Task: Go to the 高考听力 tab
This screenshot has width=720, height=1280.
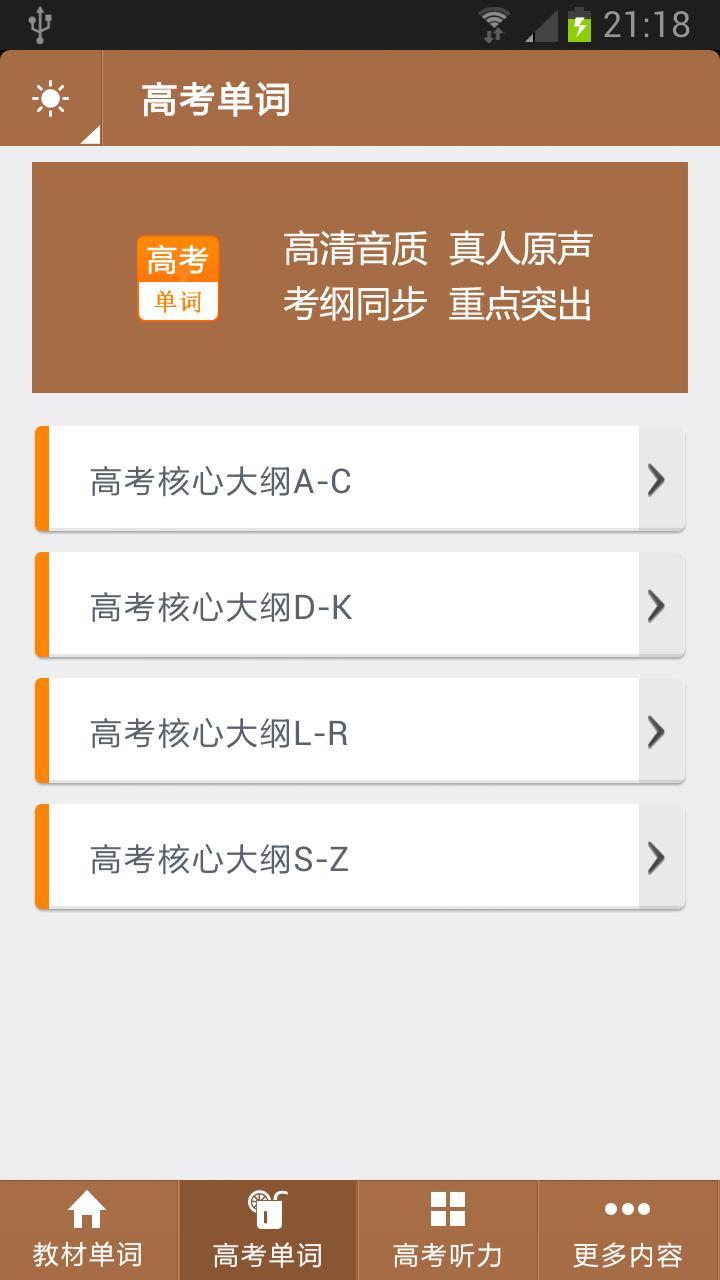Action: pyautogui.click(x=448, y=1230)
